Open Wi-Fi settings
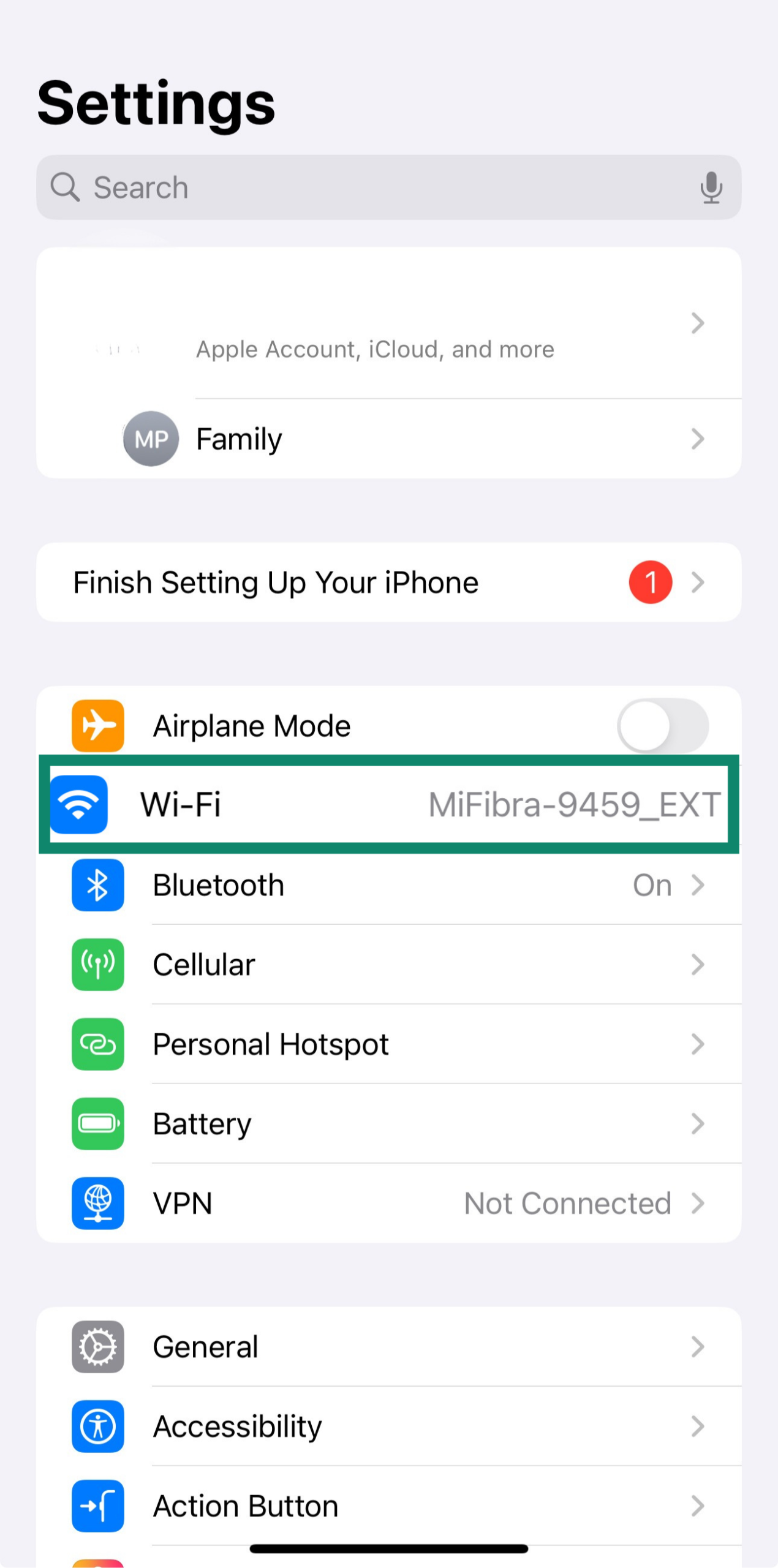The width and height of the screenshot is (778, 1568). tap(388, 804)
